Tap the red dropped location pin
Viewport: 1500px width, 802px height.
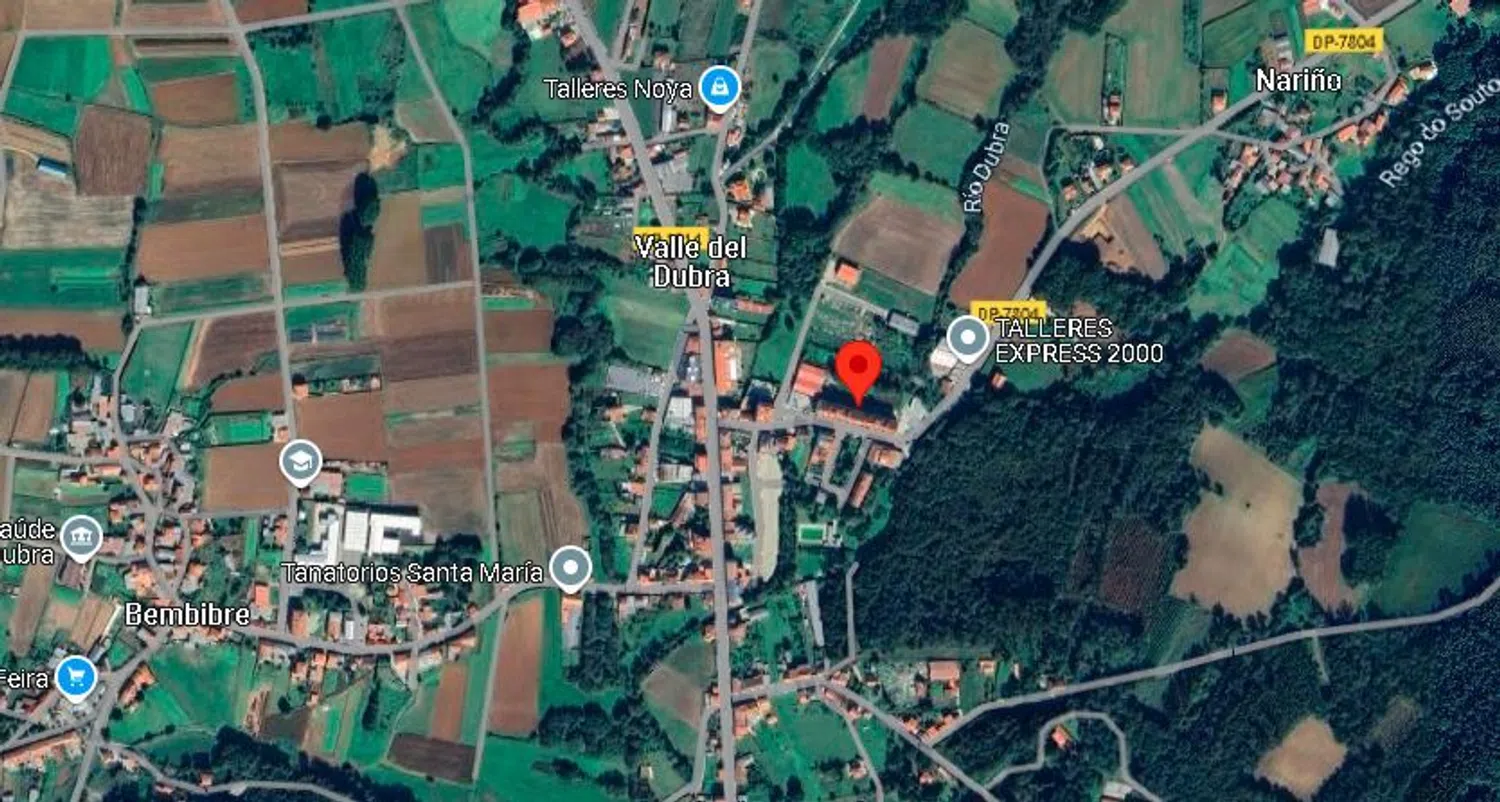pyautogui.click(x=857, y=368)
